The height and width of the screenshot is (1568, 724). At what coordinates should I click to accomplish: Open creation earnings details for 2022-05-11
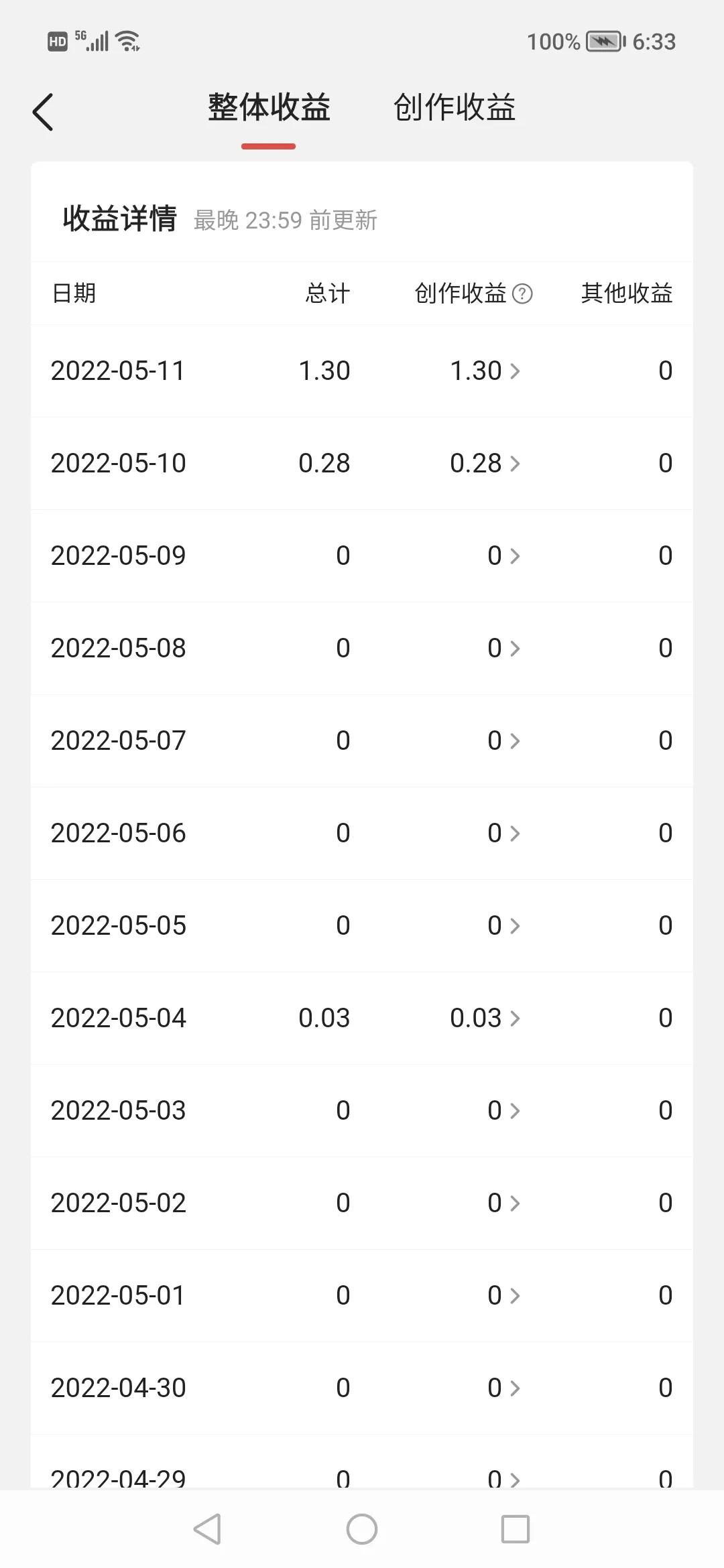point(485,371)
